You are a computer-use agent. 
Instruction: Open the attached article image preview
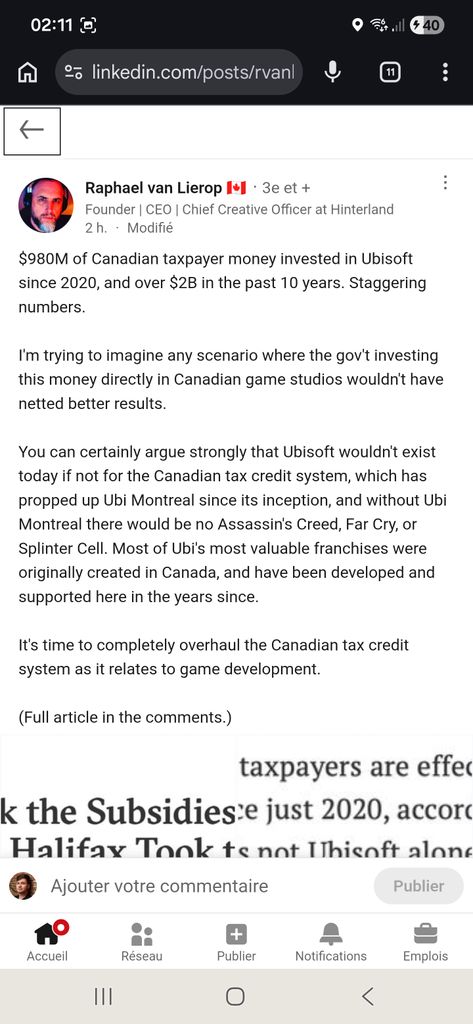pyautogui.click(x=236, y=796)
